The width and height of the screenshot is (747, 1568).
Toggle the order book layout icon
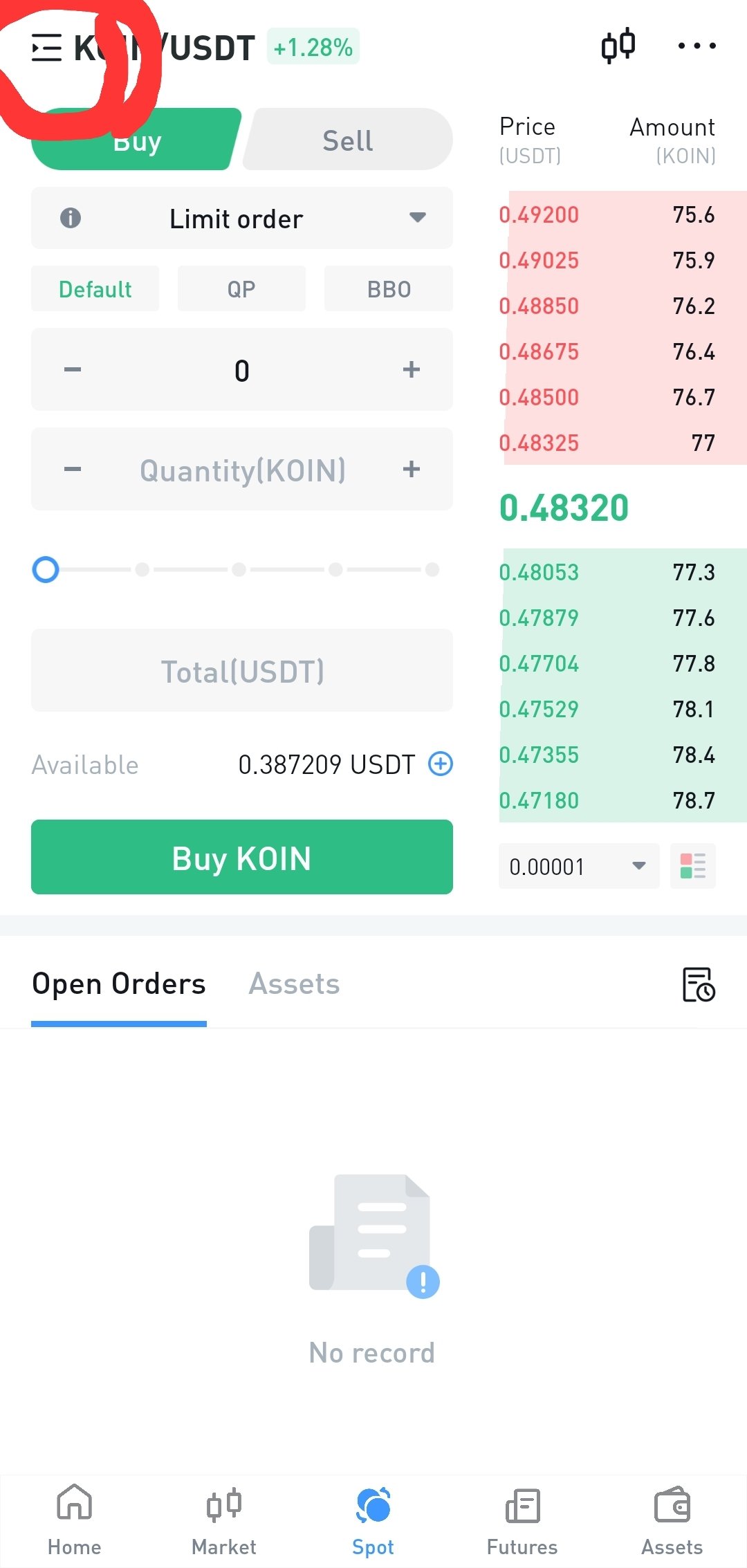(x=693, y=866)
